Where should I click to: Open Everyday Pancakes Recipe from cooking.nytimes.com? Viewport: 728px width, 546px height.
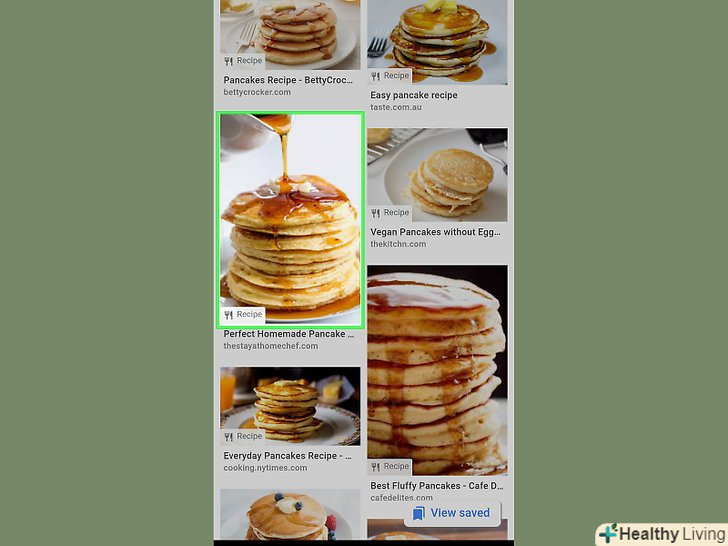click(287, 455)
